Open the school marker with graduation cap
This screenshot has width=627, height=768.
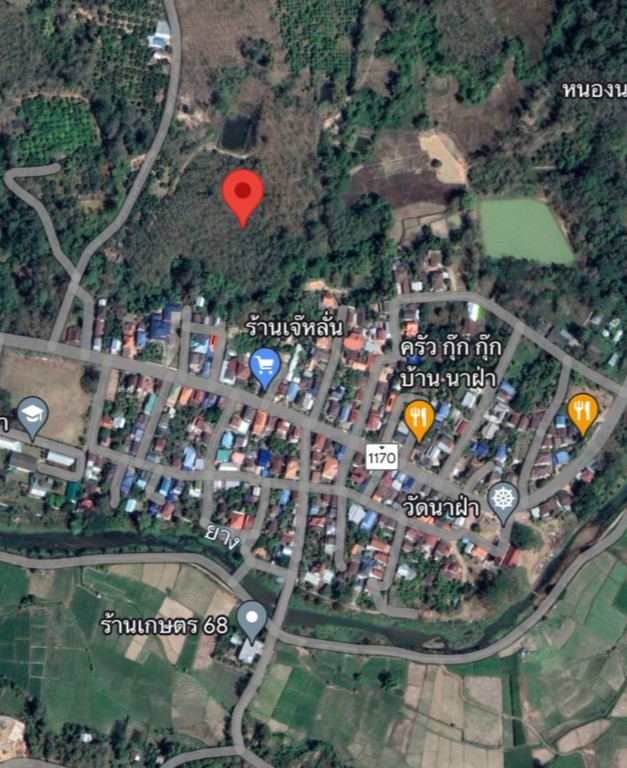click(x=33, y=415)
